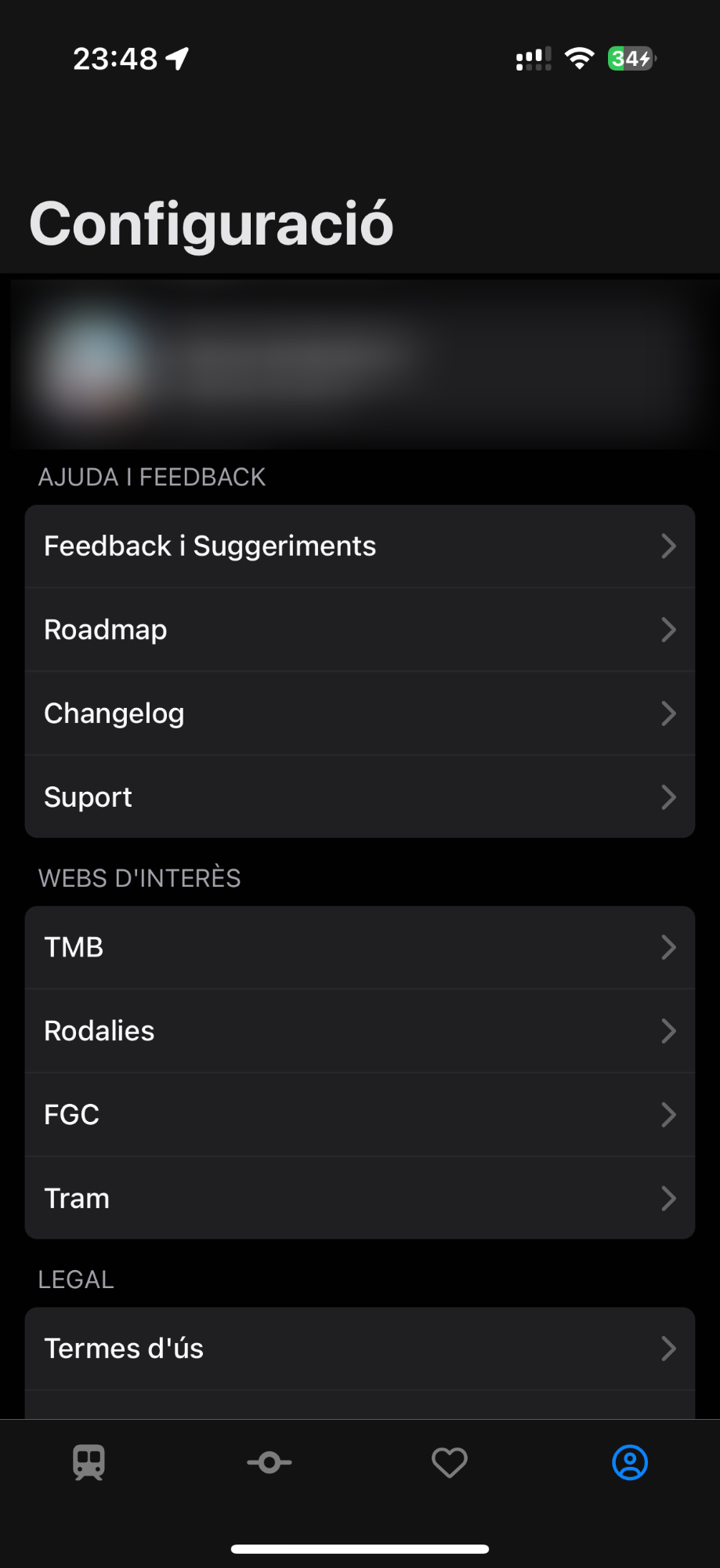Open the blurred account profile row
The height and width of the screenshot is (1568, 720).
pos(360,362)
